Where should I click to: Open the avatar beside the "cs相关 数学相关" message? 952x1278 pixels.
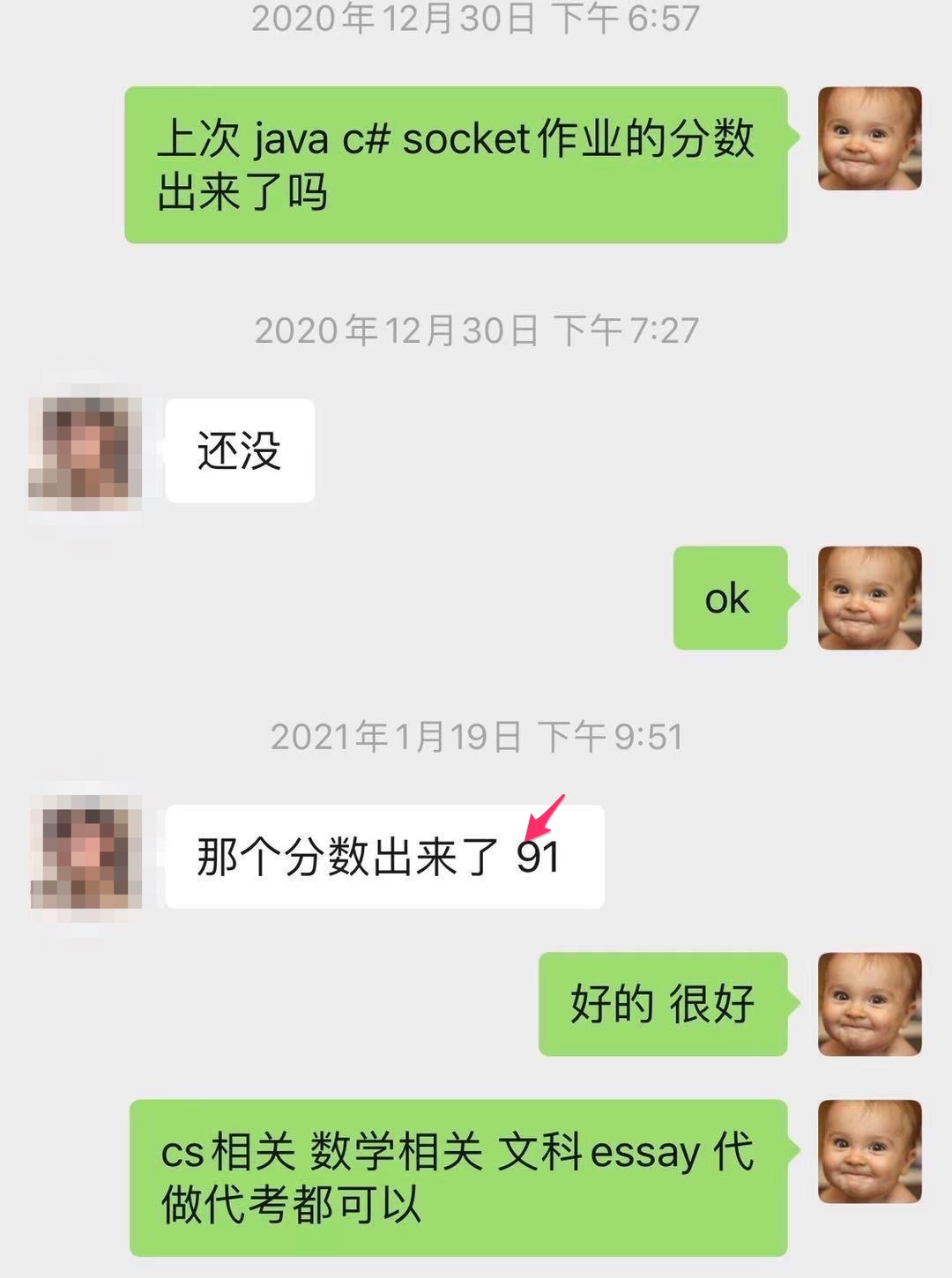tap(869, 1151)
